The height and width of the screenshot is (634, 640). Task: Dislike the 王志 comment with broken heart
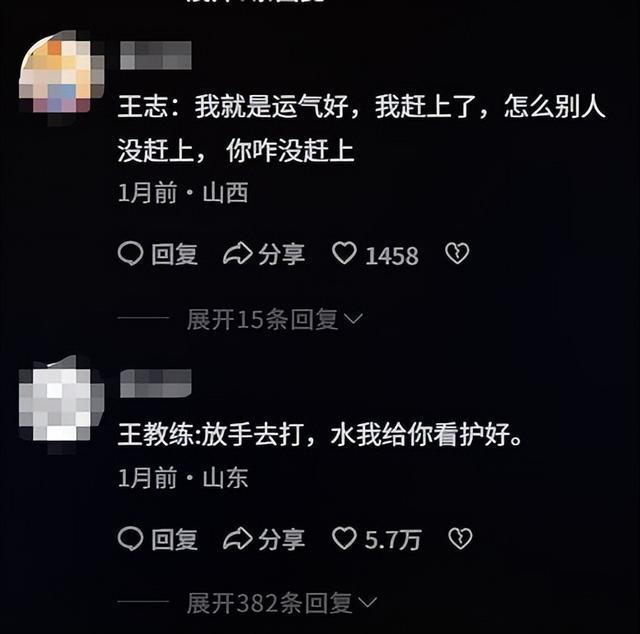pyautogui.click(x=457, y=254)
